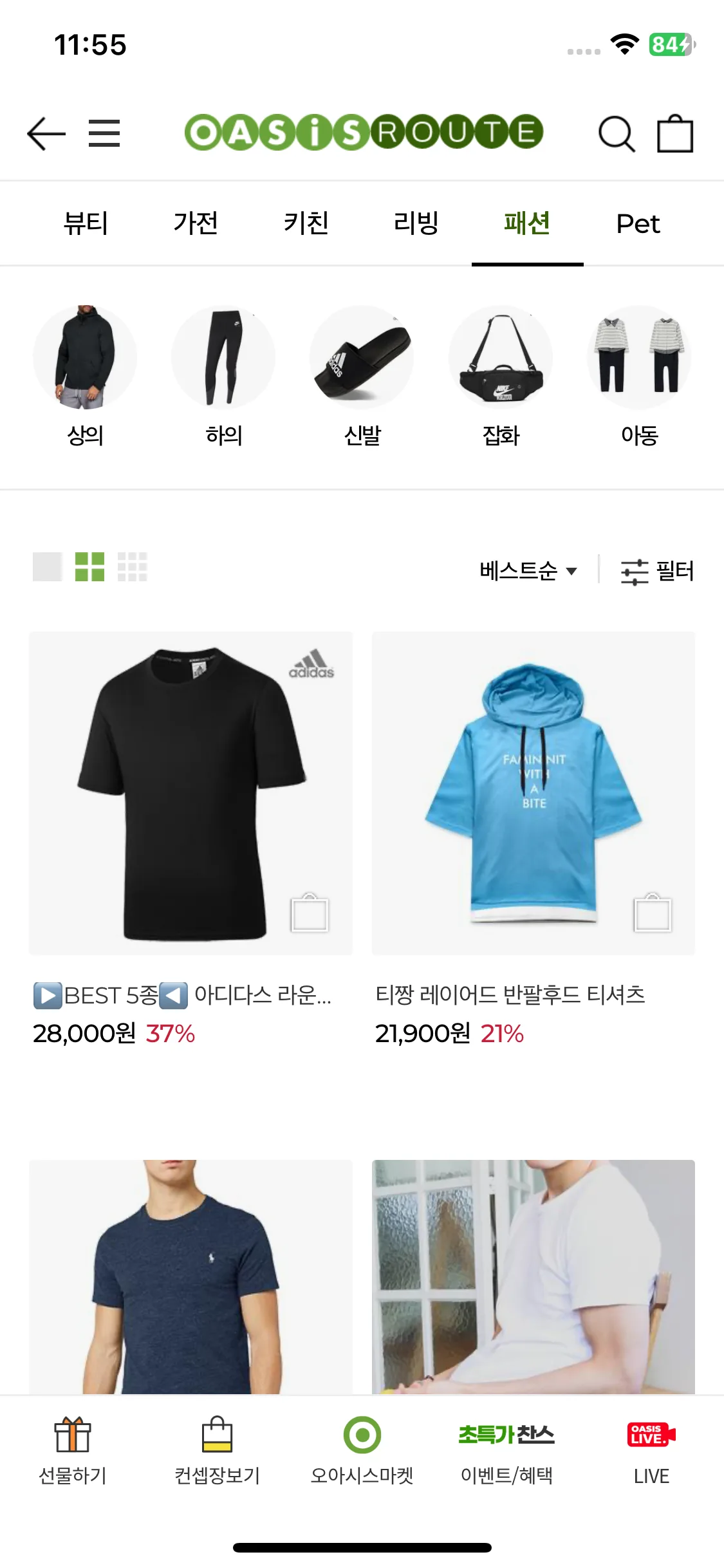Switch to the Pet tab
The image size is (724, 1568).
point(638,224)
